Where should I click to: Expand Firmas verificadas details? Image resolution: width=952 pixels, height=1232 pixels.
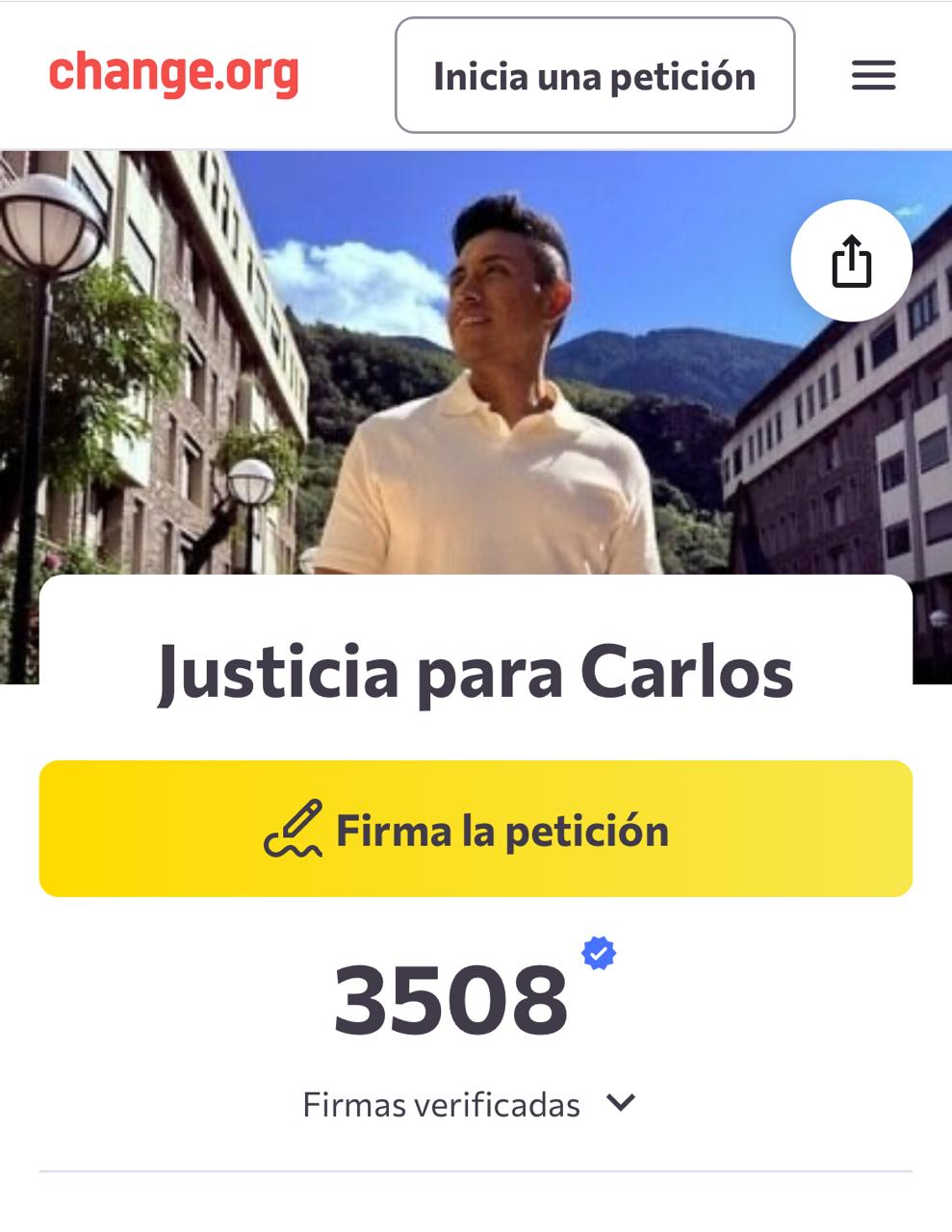pyautogui.click(x=622, y=1103)
